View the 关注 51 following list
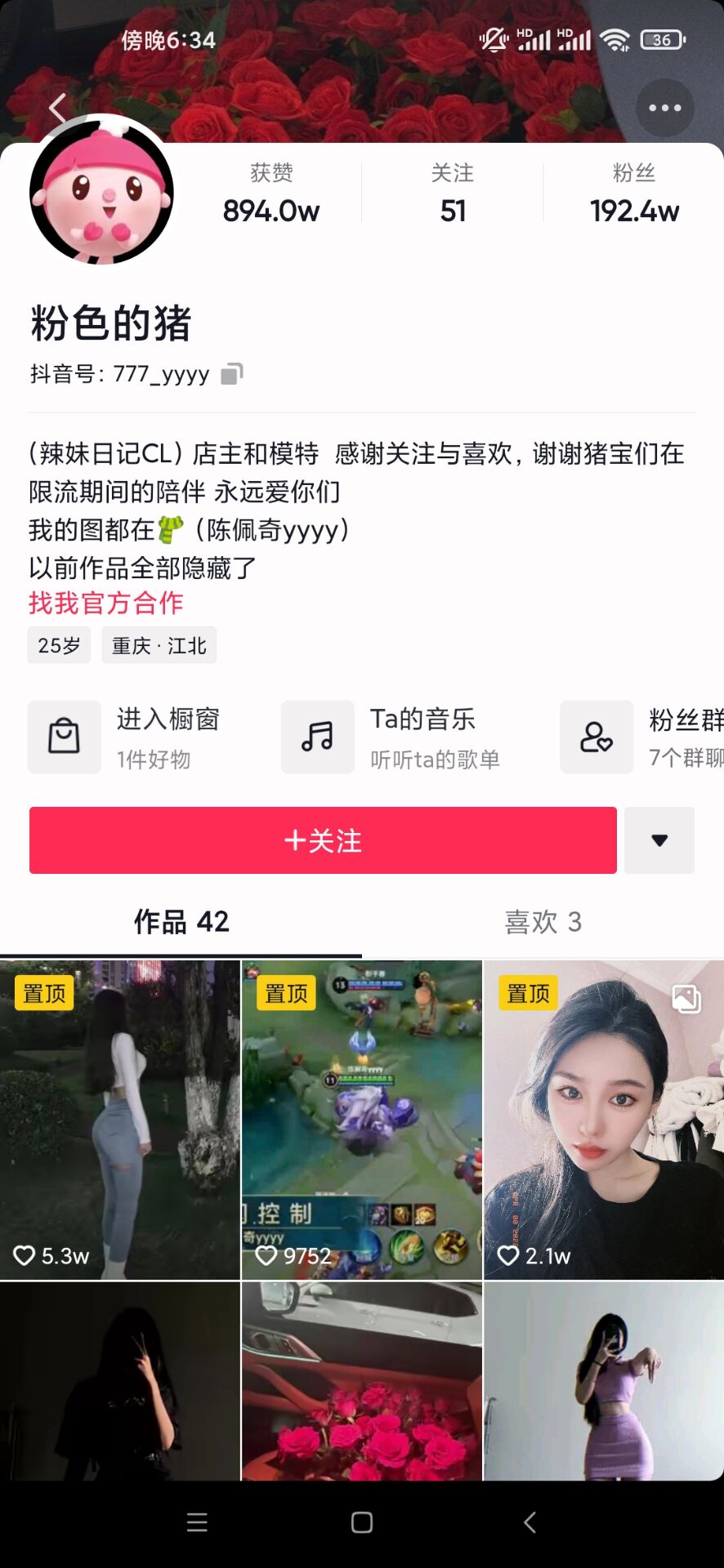Screen dimensions: 724x1568 click(x=453, y=194)
